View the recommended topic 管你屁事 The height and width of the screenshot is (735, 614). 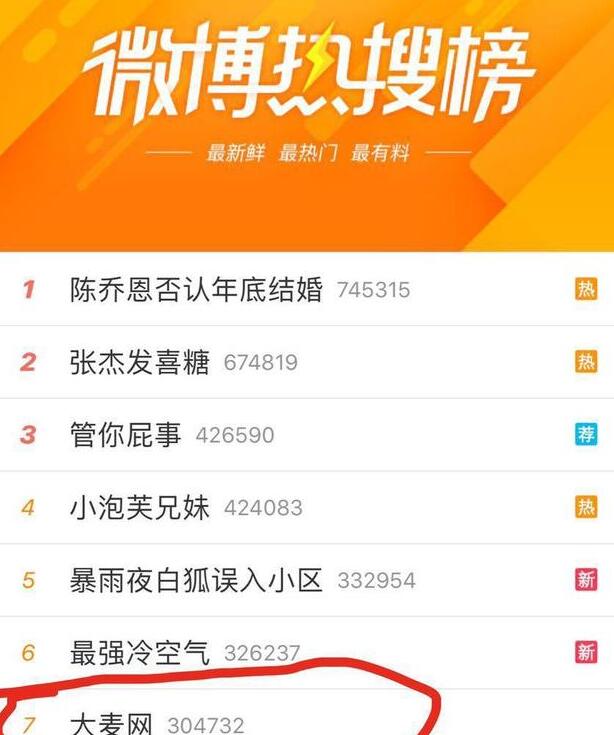click(x=126, y=435)
